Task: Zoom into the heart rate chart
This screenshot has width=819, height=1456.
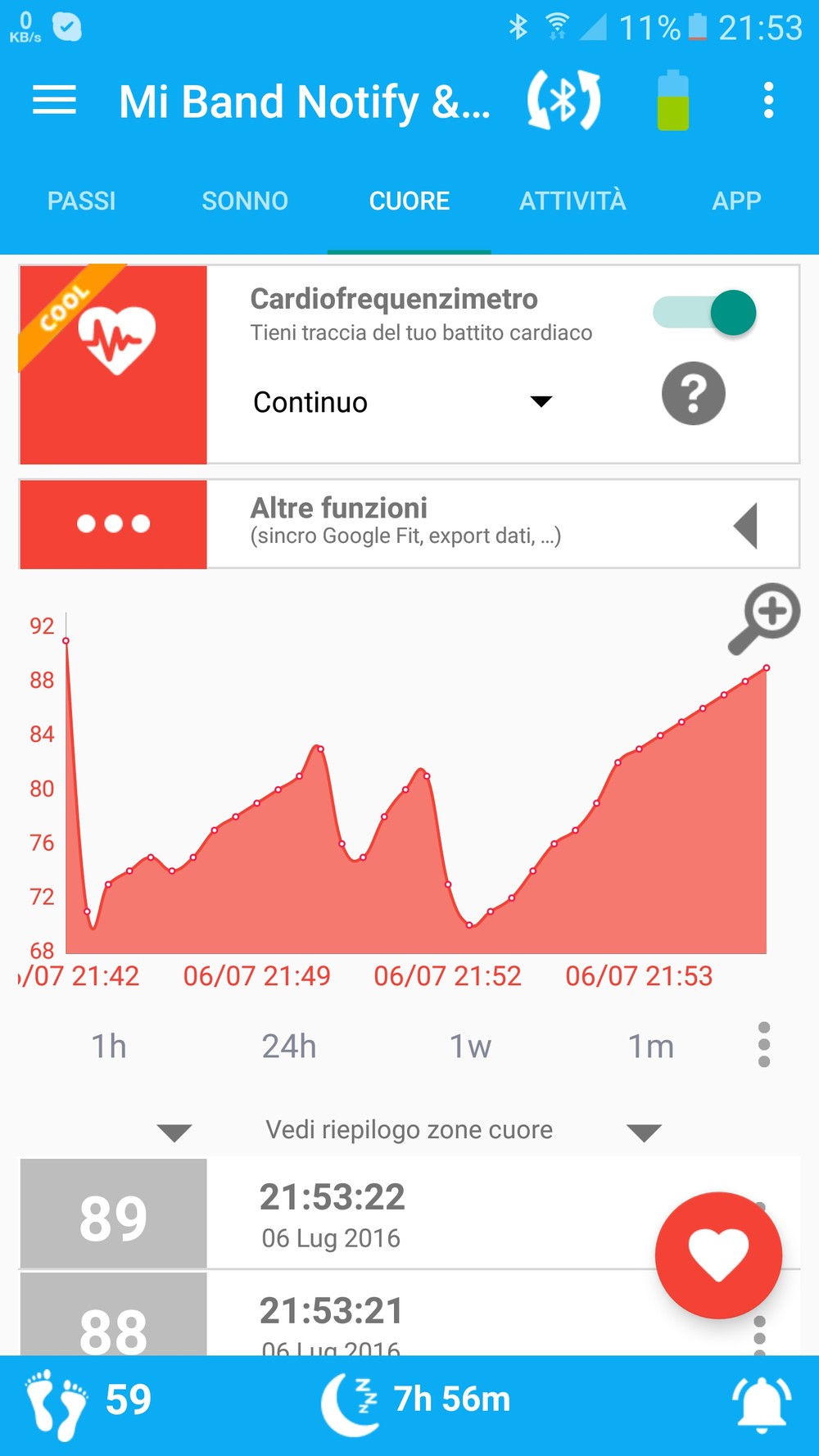Action: point(765,617)
